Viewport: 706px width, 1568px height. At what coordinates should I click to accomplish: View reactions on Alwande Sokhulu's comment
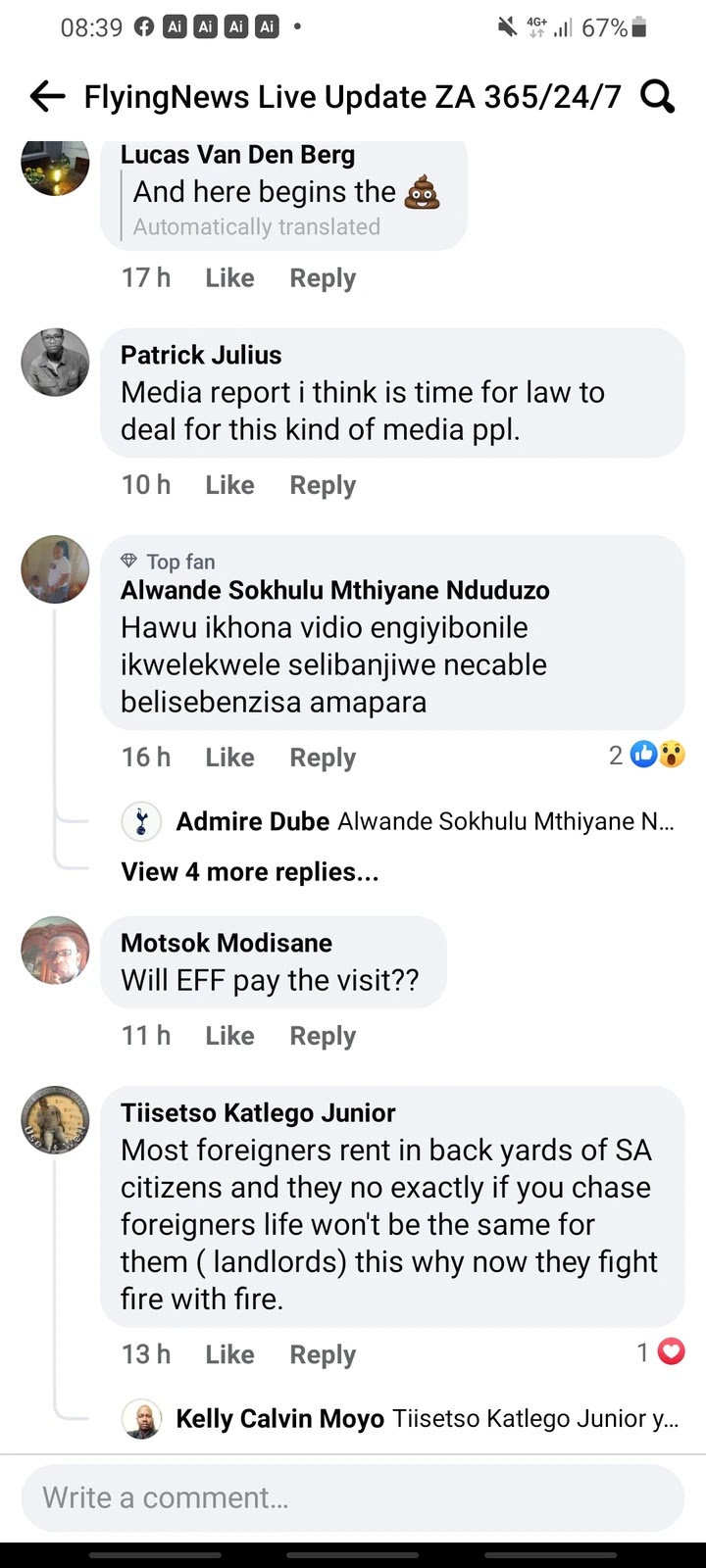tap(647, 755)
